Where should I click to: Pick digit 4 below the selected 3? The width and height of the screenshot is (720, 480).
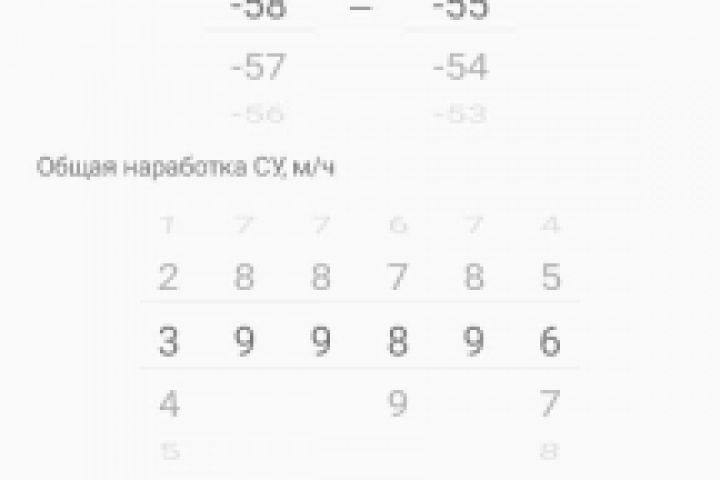[168, 405]
